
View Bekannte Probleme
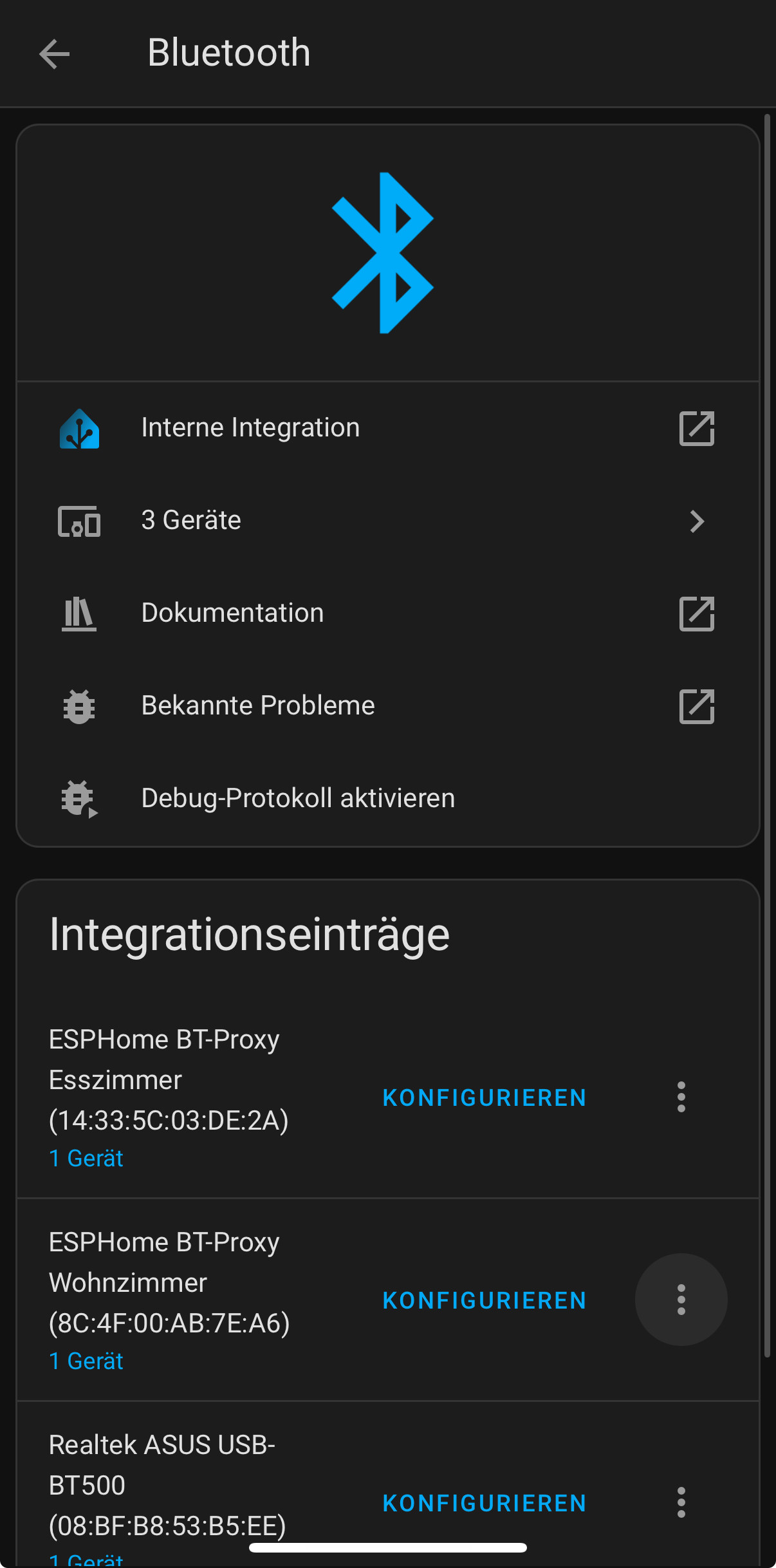(387, 706)
